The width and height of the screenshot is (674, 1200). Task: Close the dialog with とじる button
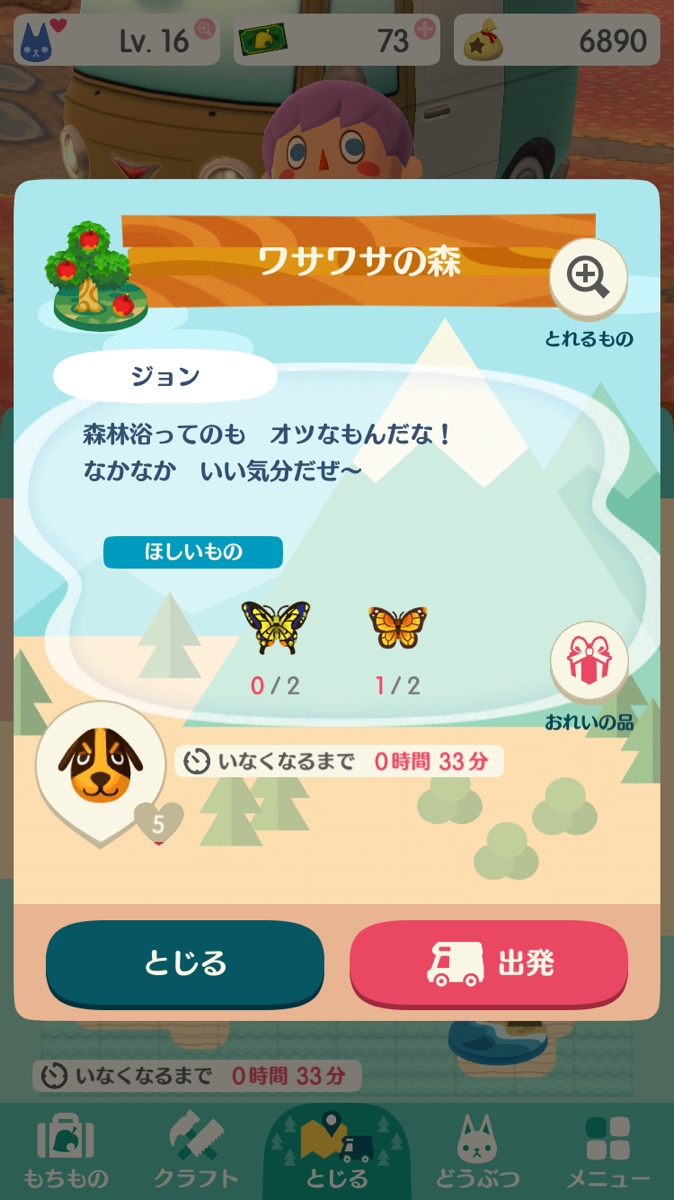185,963
